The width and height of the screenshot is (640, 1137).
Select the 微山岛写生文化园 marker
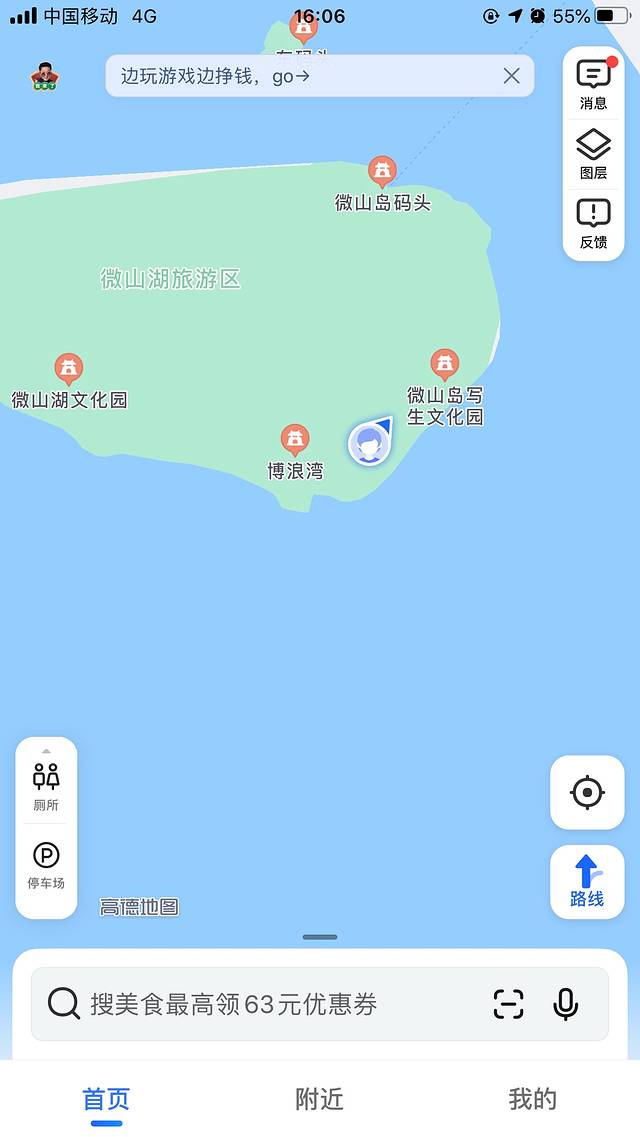tap(445, 365)
